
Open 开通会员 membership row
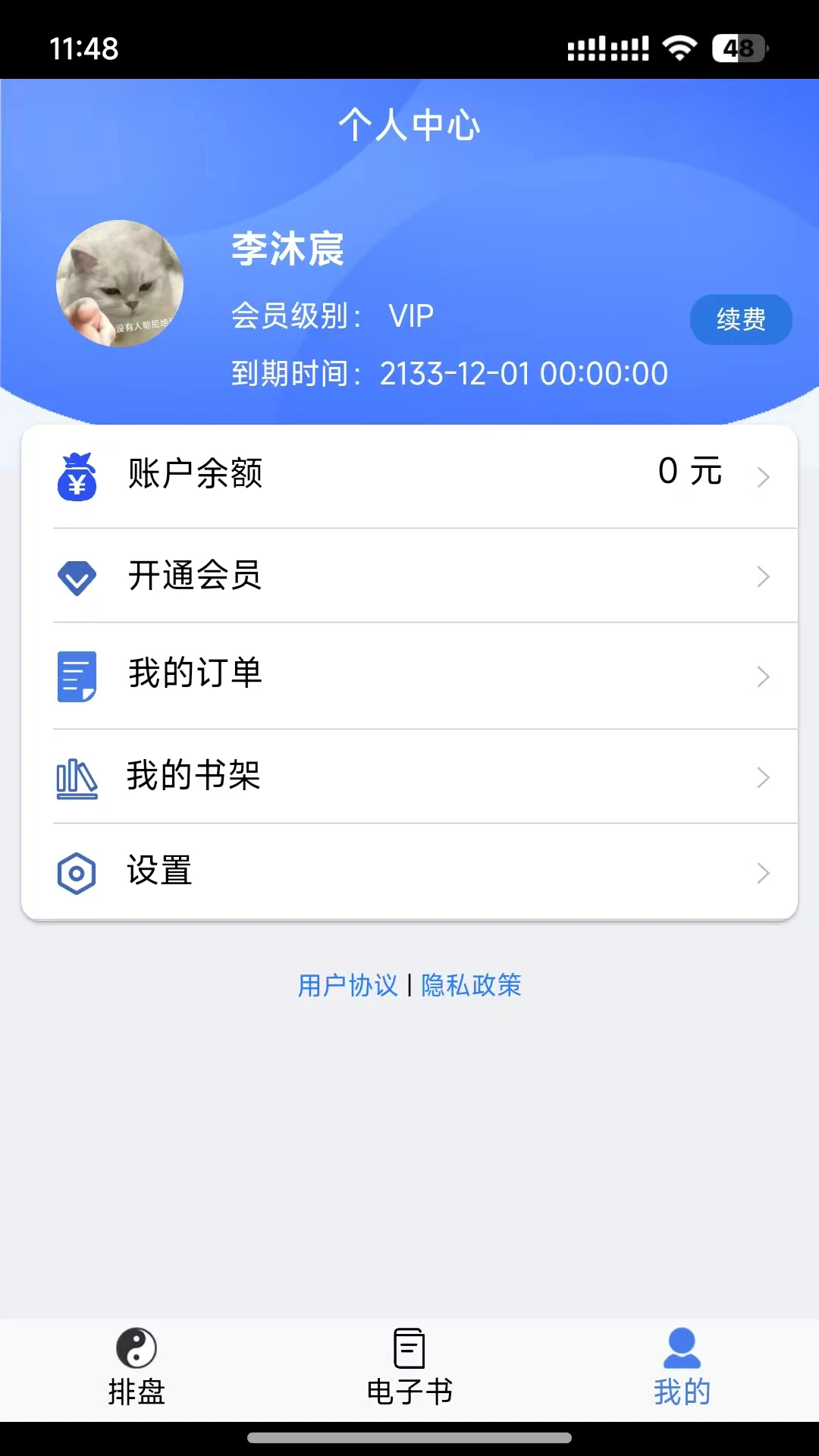409,576
